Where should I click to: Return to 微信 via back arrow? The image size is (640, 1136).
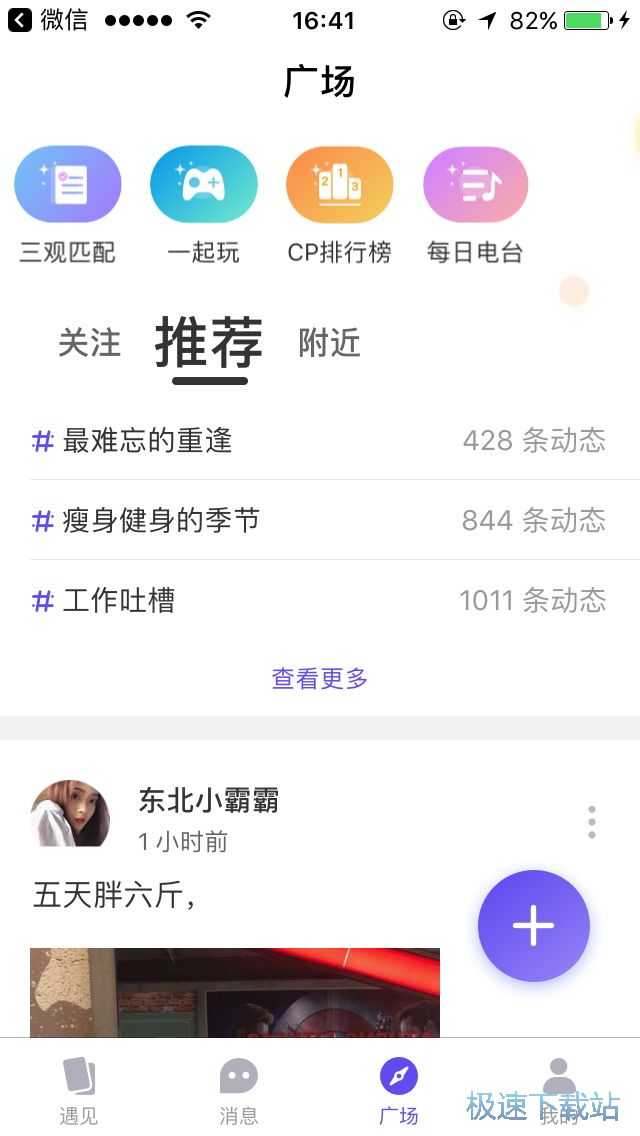pos(20,19)
